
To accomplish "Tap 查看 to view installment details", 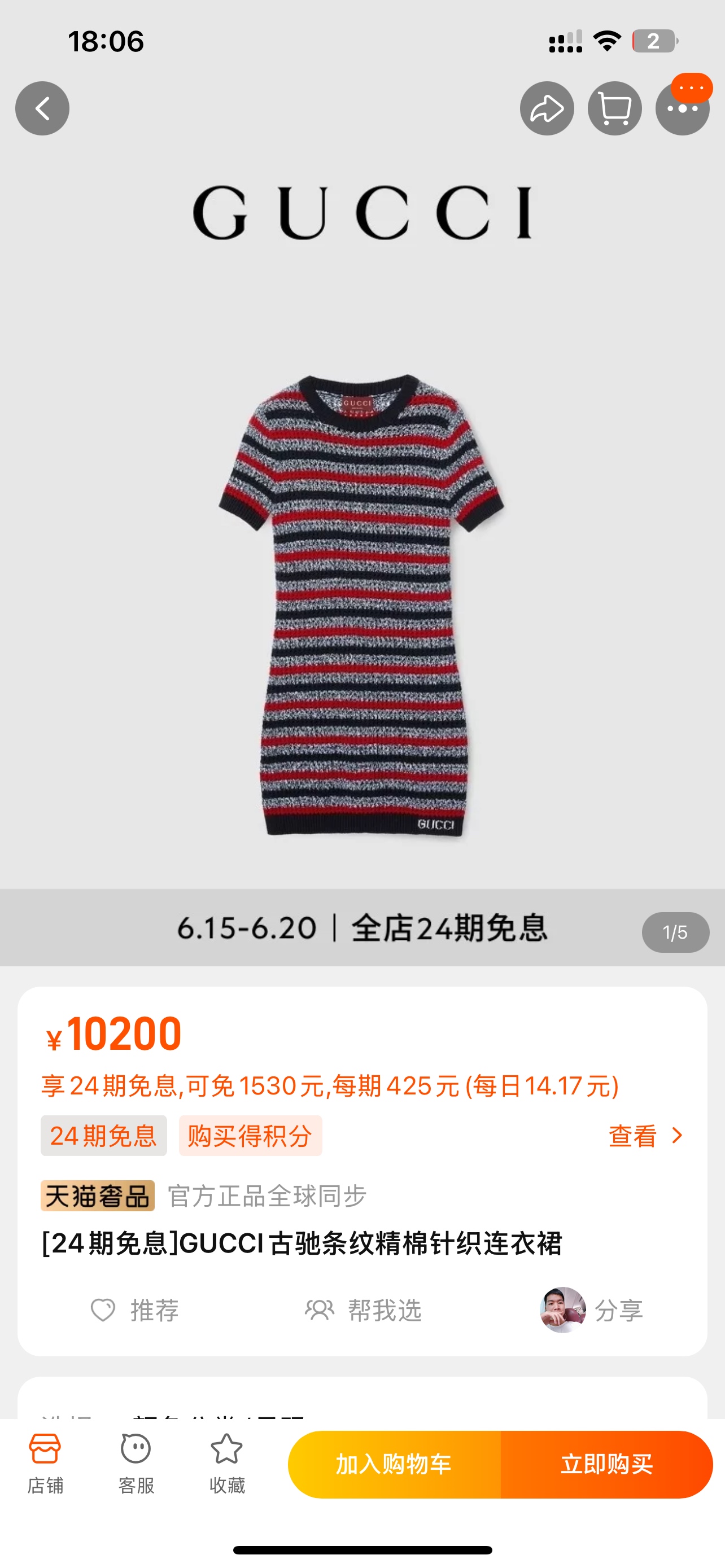I will click(645, 1136).
